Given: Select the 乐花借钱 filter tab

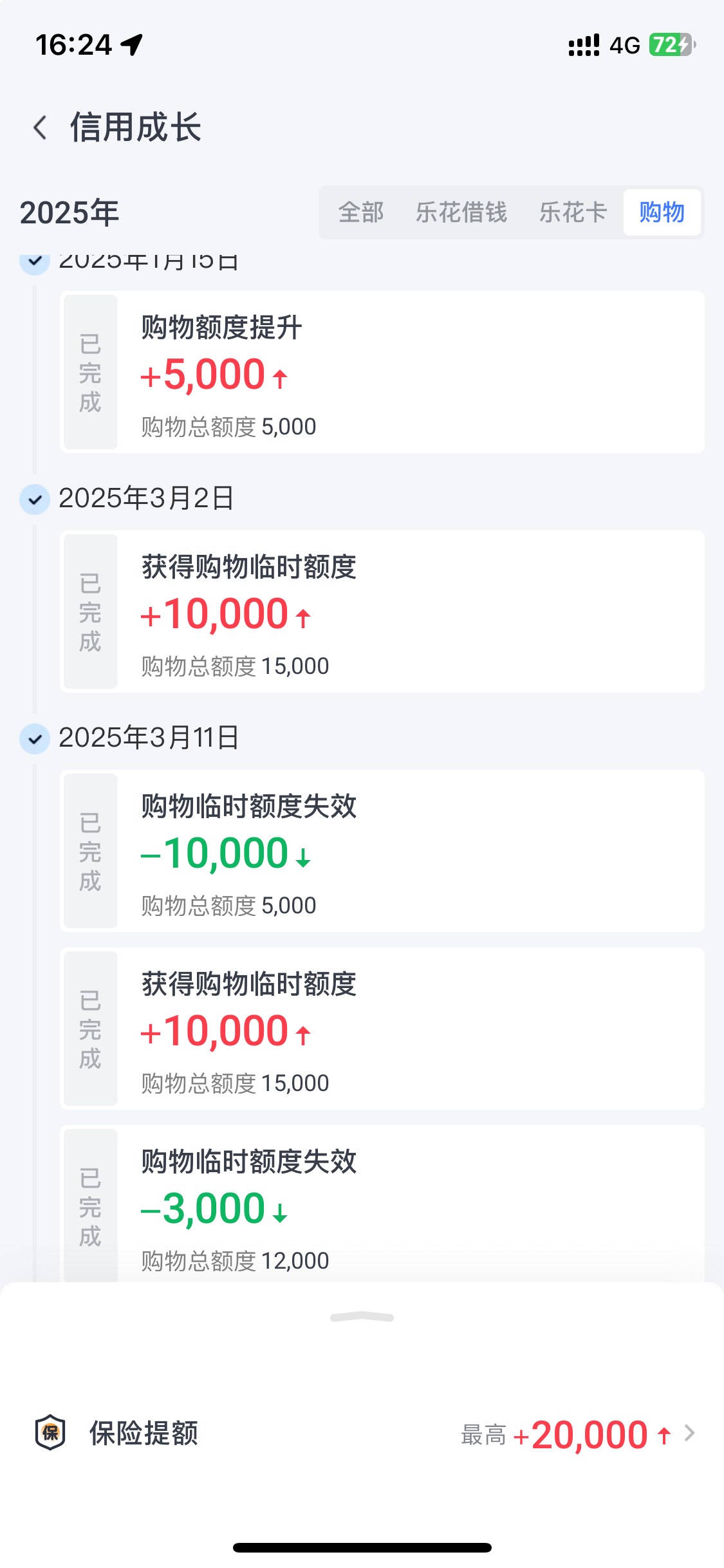Looking at the screenshot, I should tap(461, 212).
